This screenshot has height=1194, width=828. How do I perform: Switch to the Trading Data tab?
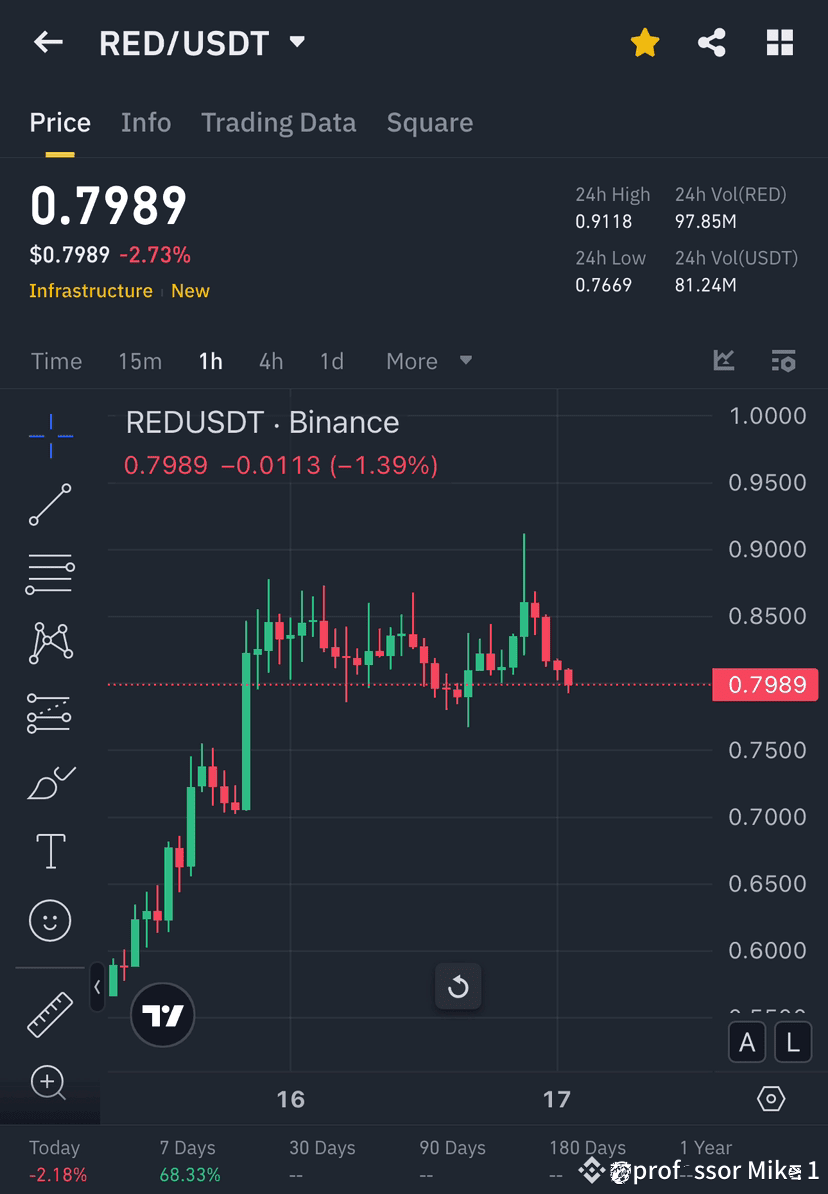(x=278, y=122)
